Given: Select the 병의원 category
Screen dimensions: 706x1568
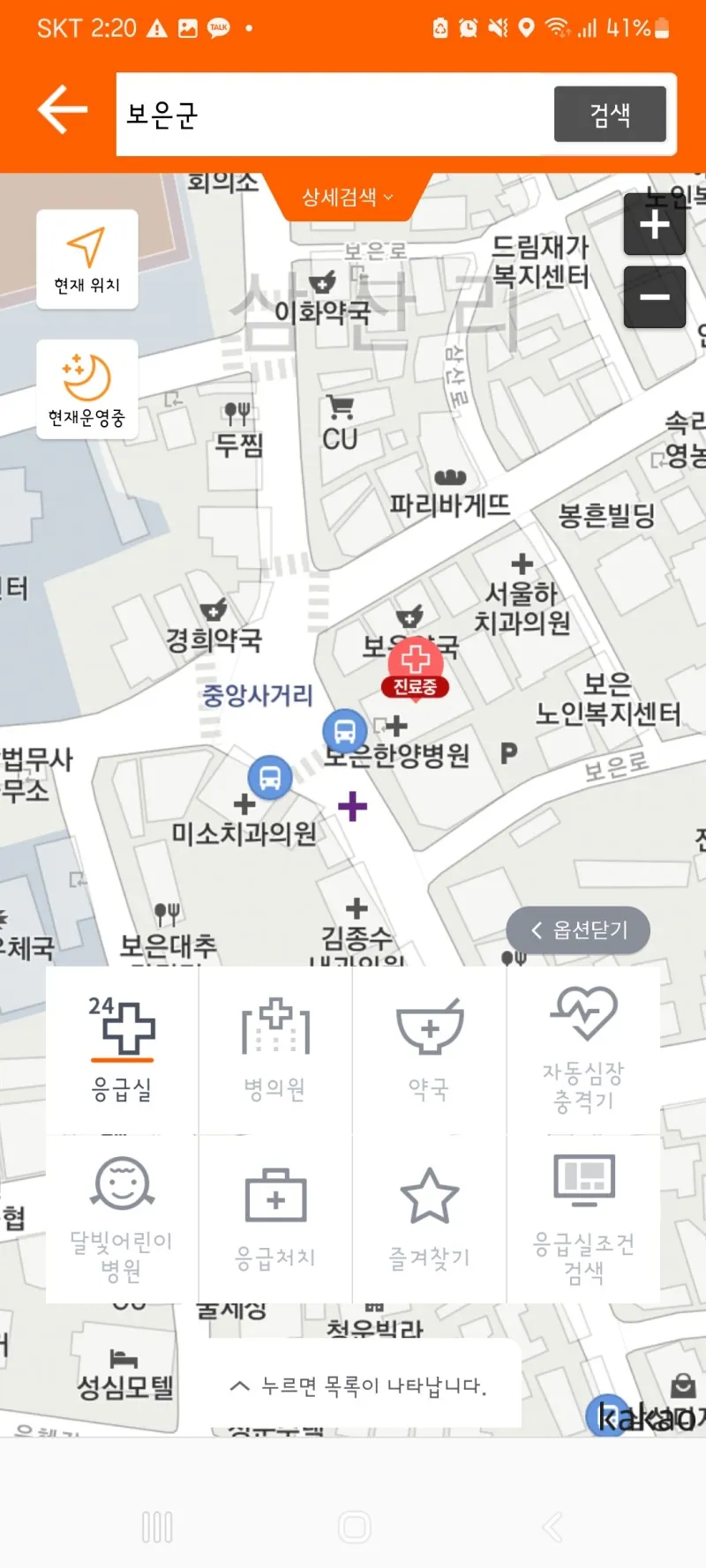Looking at the screenshot, I should tap(275, 1050).
